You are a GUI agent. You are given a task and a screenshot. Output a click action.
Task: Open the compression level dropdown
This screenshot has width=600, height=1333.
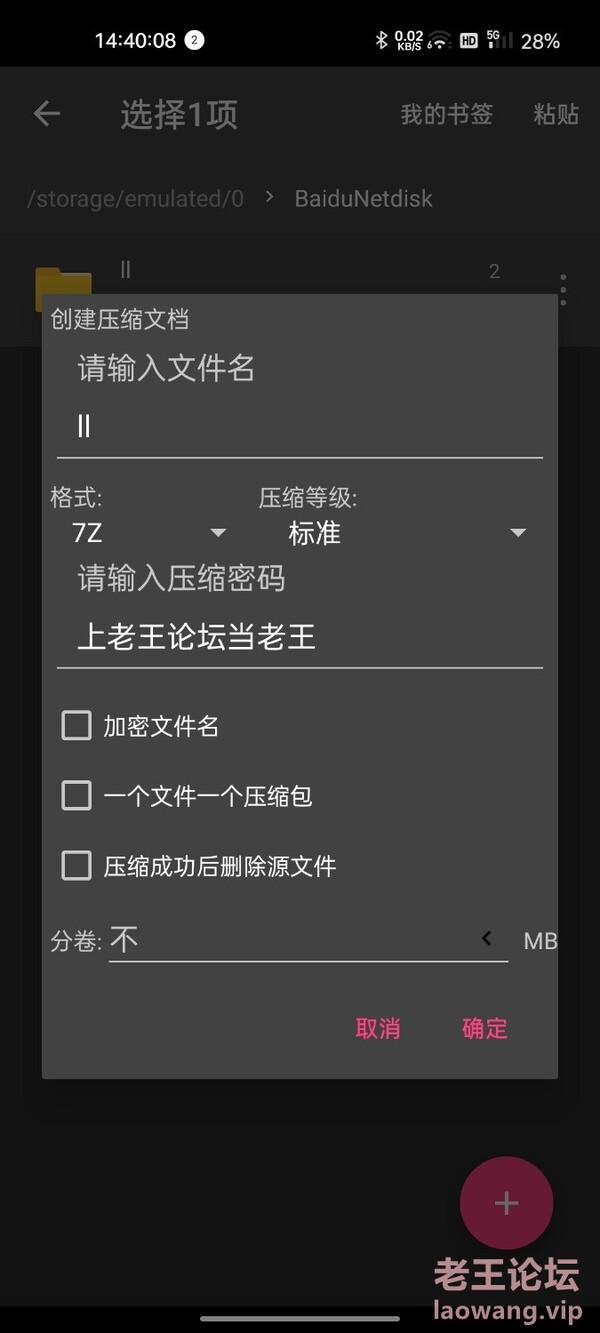click(405, 533)
